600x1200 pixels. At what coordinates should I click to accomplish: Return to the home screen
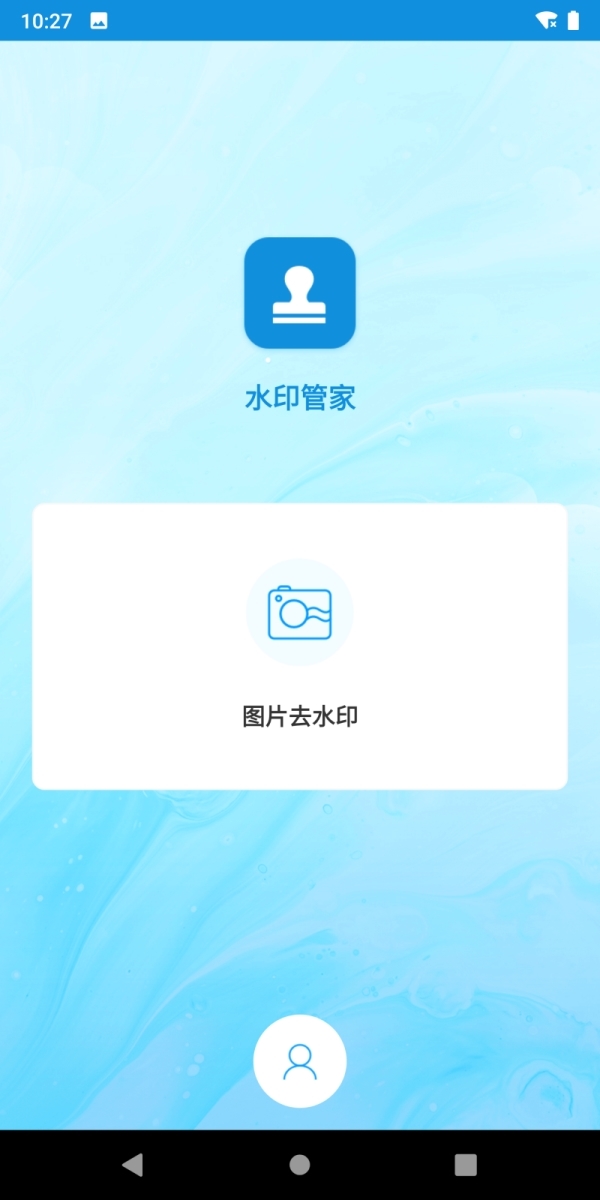tap(300, 1164)
